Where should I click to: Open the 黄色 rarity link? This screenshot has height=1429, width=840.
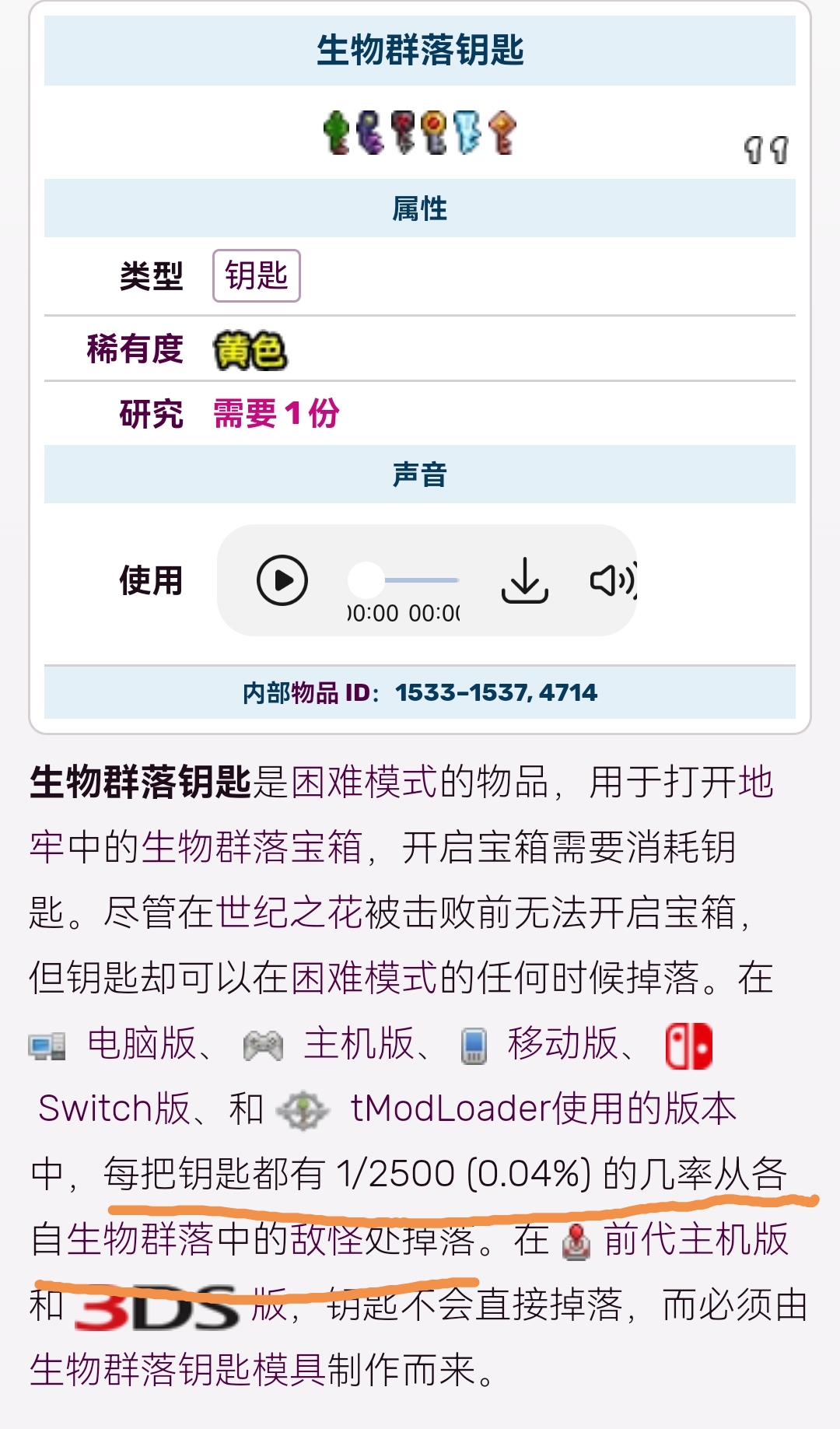pyautogui.click(x=250, y=351)
